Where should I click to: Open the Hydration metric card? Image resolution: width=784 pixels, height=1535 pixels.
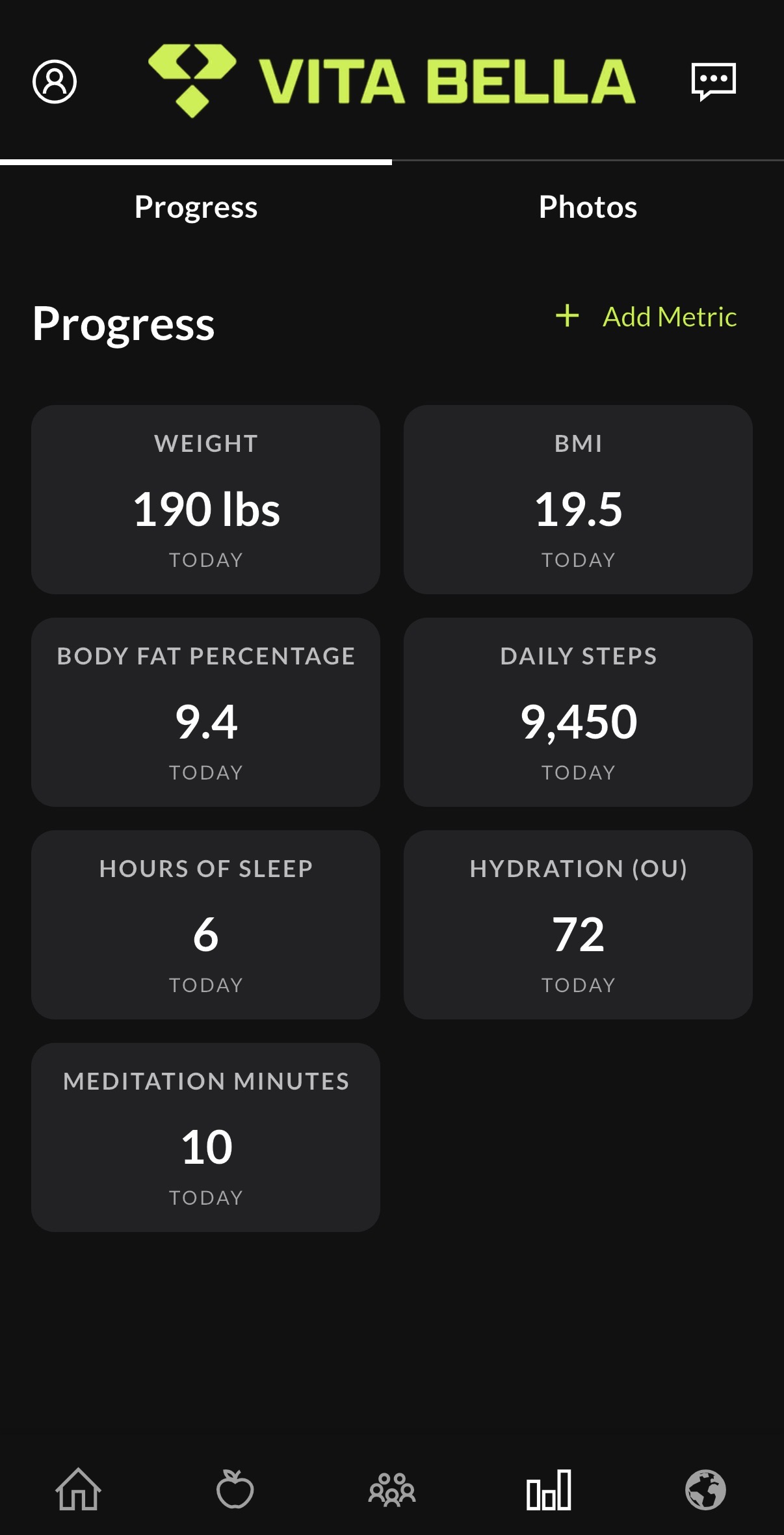tap(578, 925)
